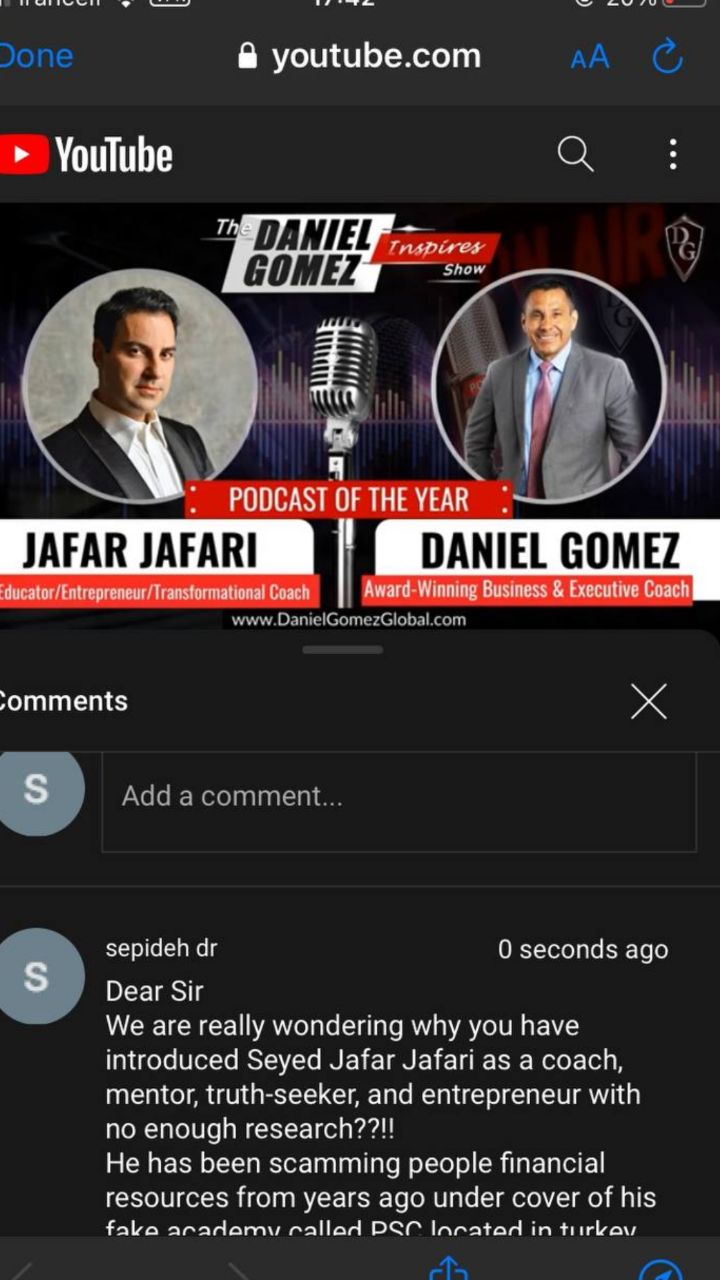Open the three-dot overflow menu
The image size is (720, 1280).
tap(673, 154)
